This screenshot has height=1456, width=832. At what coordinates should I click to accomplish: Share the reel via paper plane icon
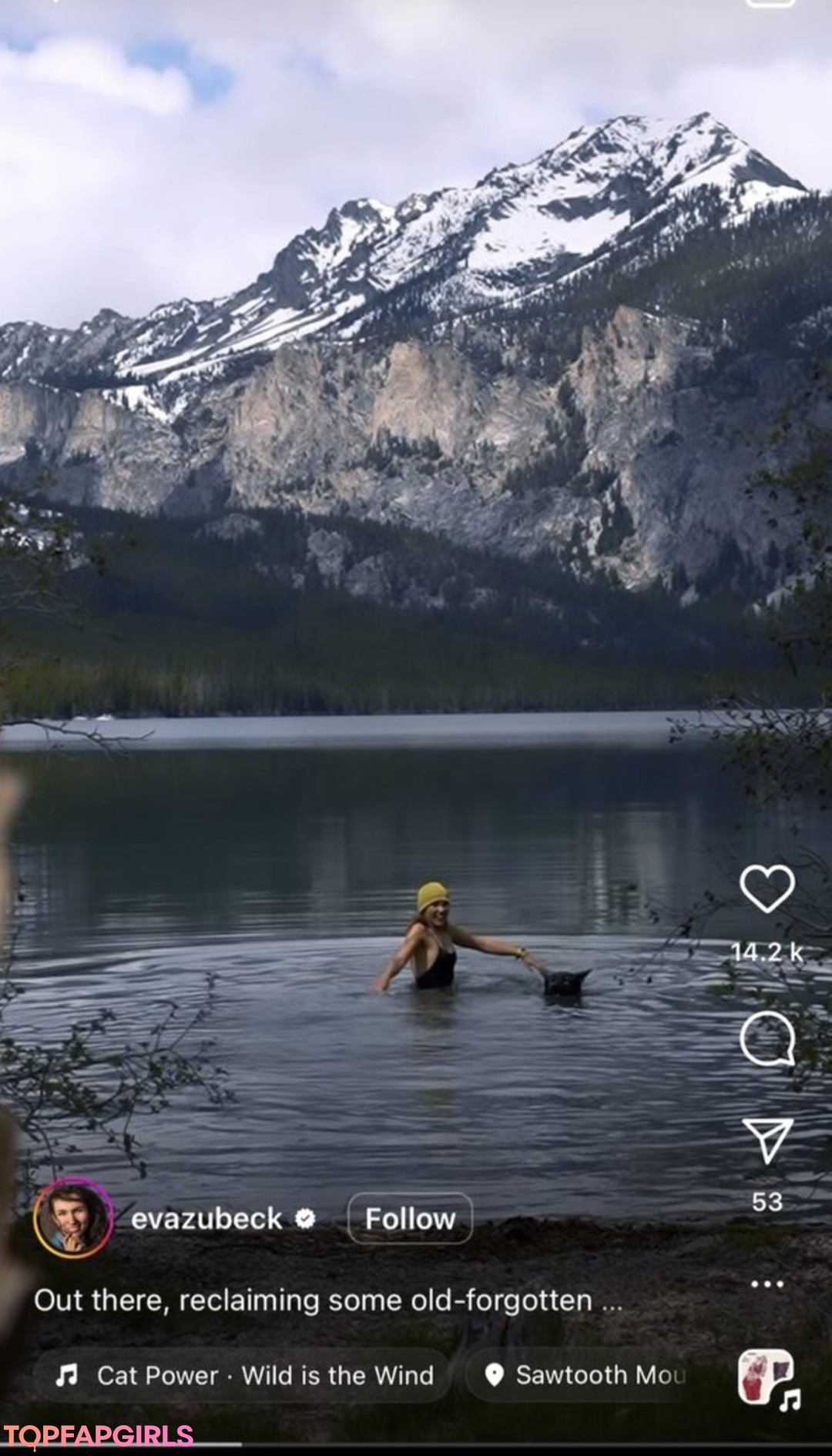coord(767,1140)
